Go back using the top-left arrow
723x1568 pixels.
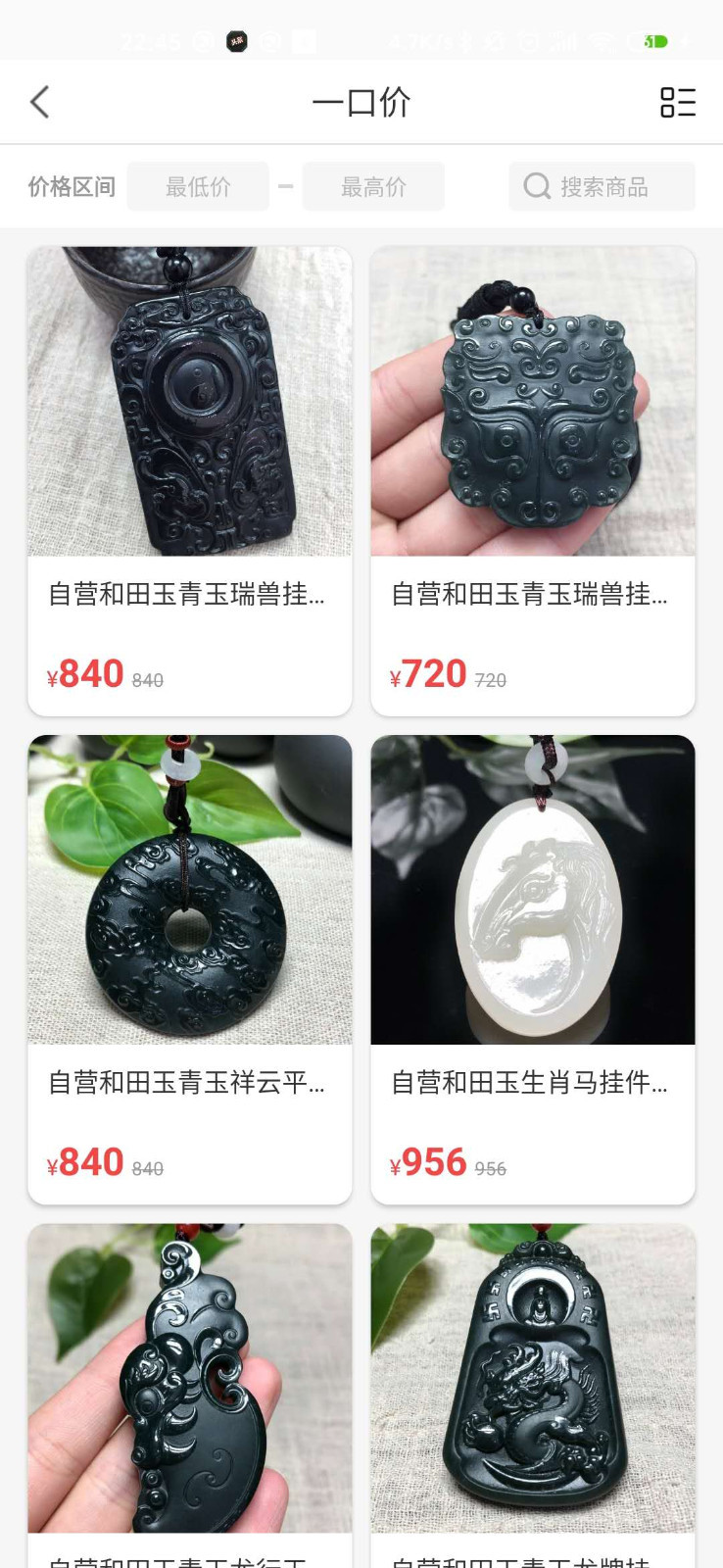(x=40, y=102)
